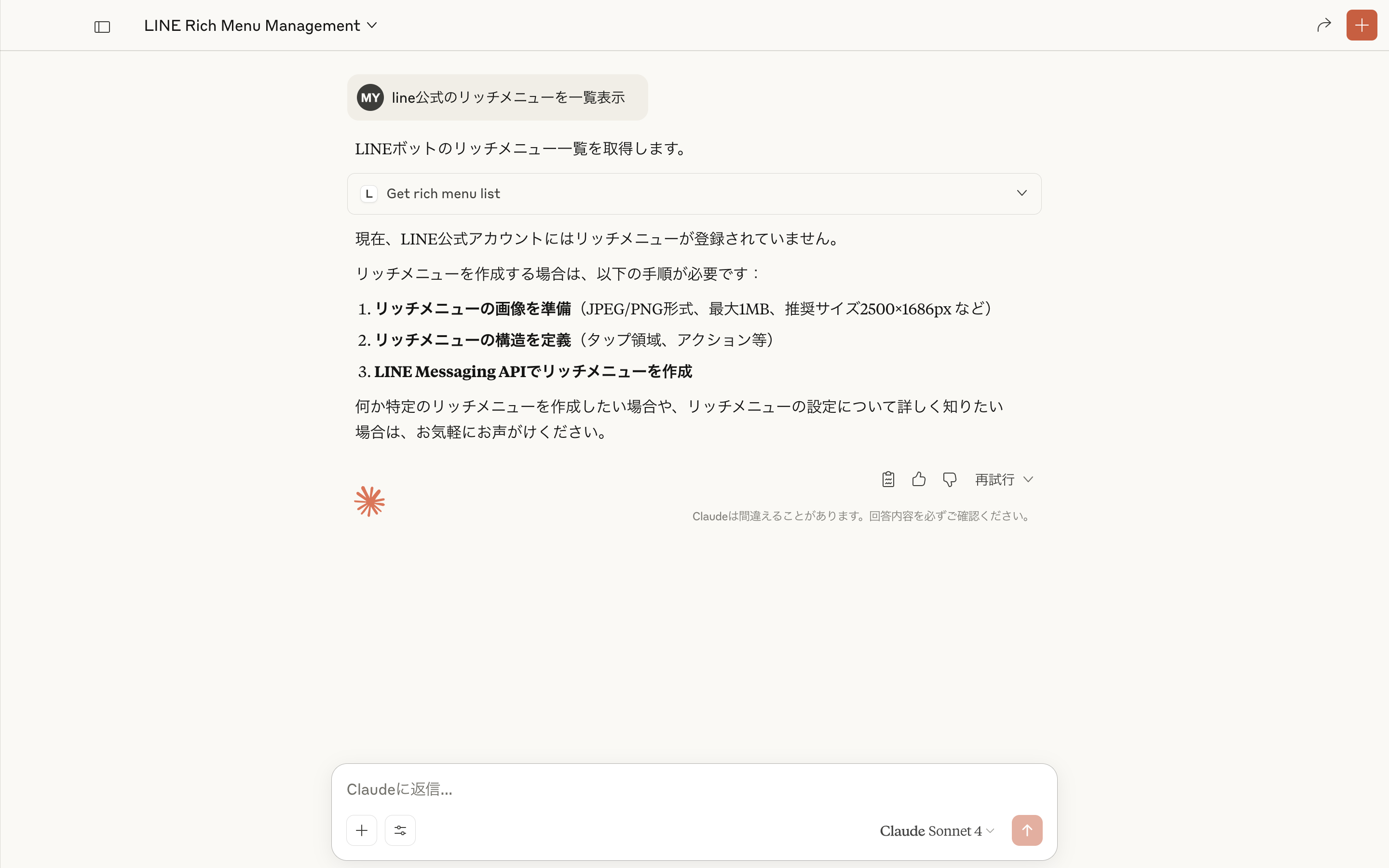Copy Claude's response
The image size is (1389, 868).
point(888,479)
